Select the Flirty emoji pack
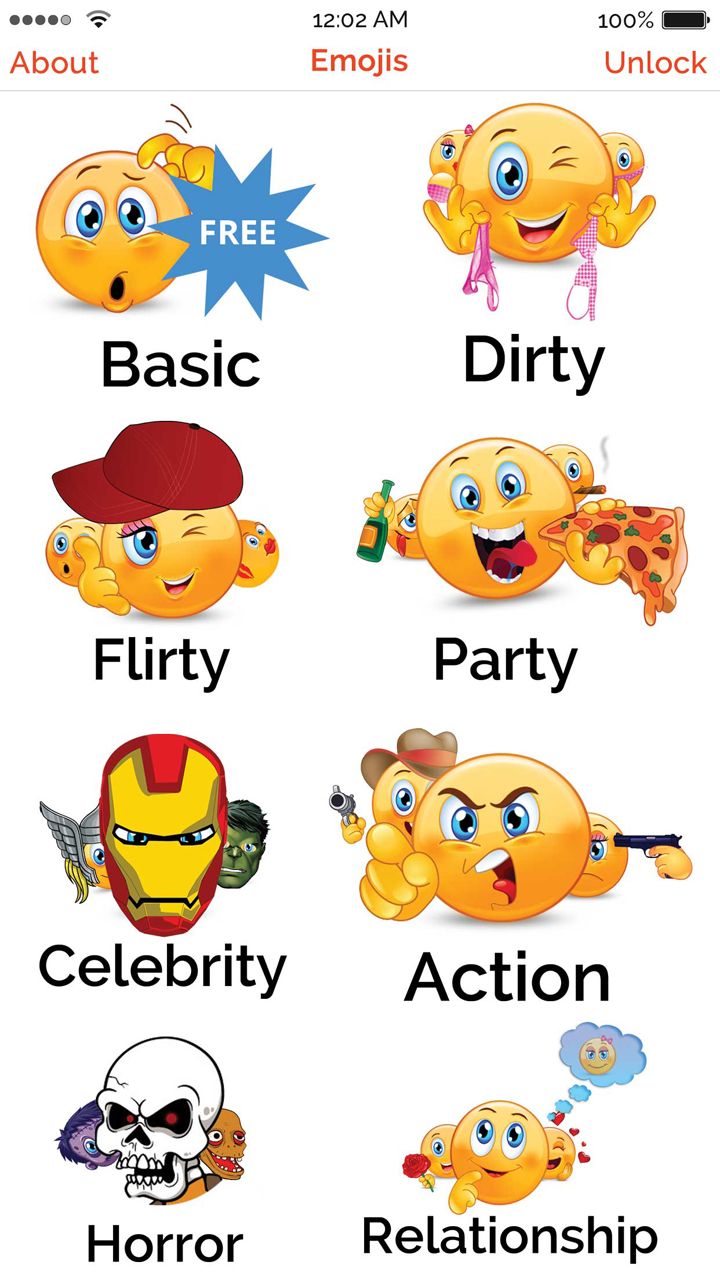The height and width of the screenshot is (1280, 720). [x=162, y=550]
